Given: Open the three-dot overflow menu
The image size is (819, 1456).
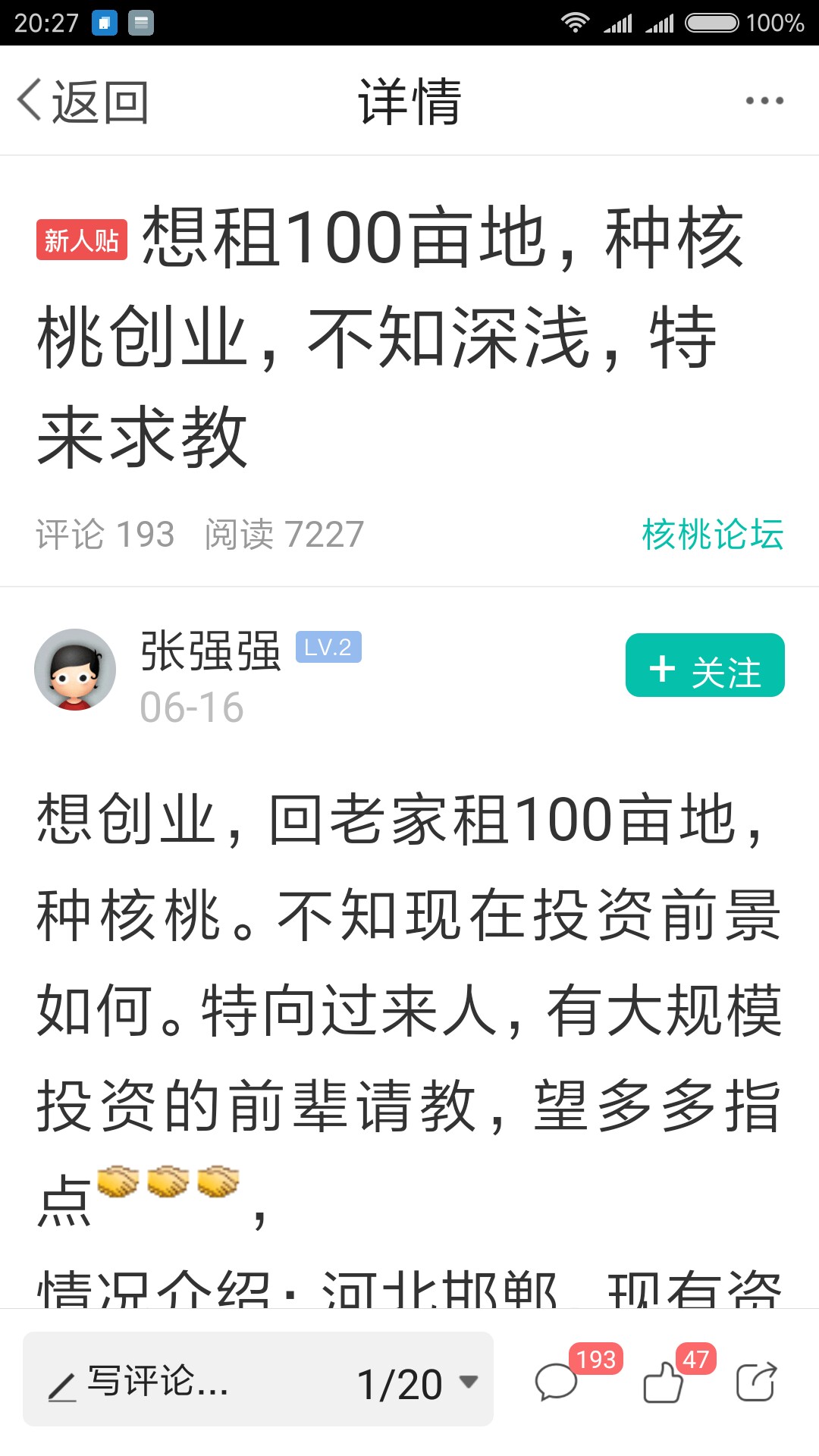Looking at the screenshot, I should point(764,101).
